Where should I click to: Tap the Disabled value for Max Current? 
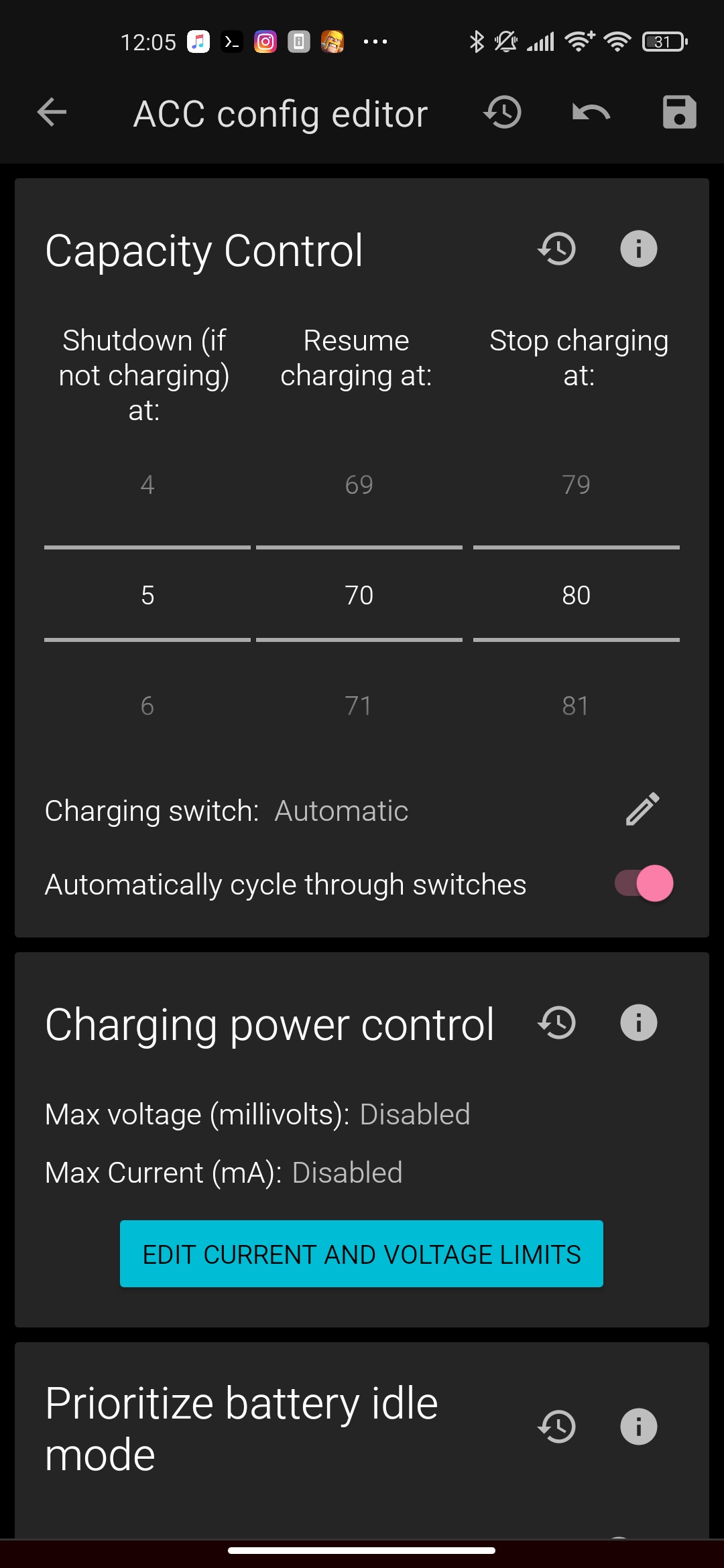(x=347, y=1171)
